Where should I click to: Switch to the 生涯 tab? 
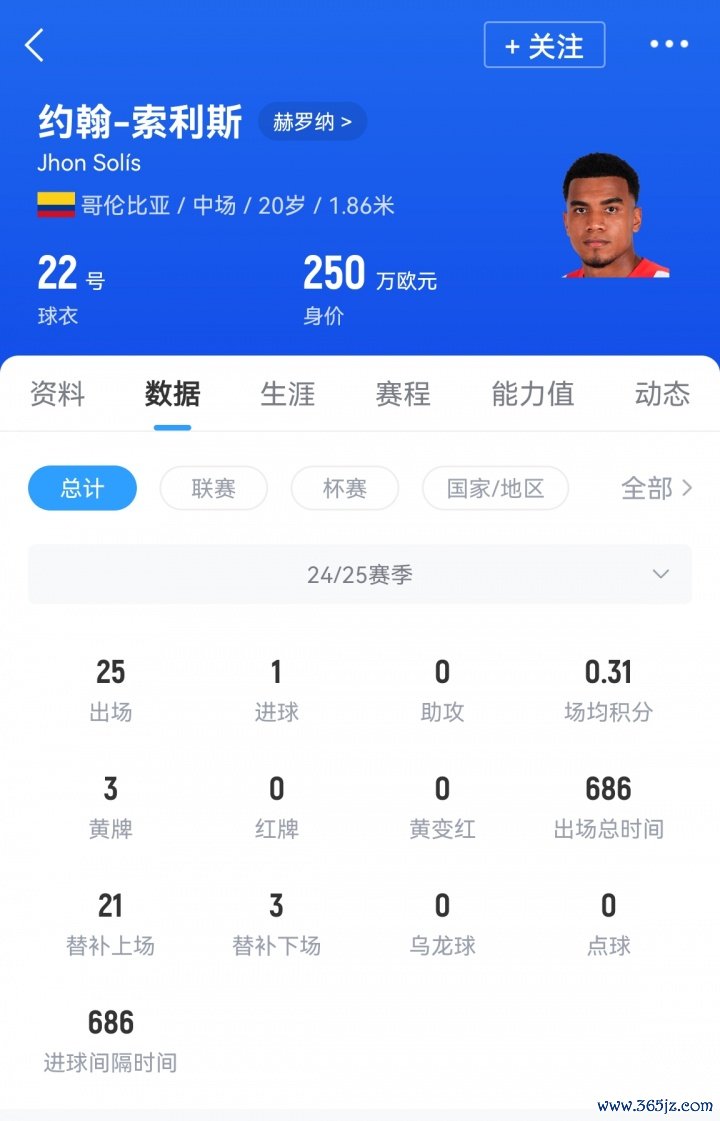(288, 393)
